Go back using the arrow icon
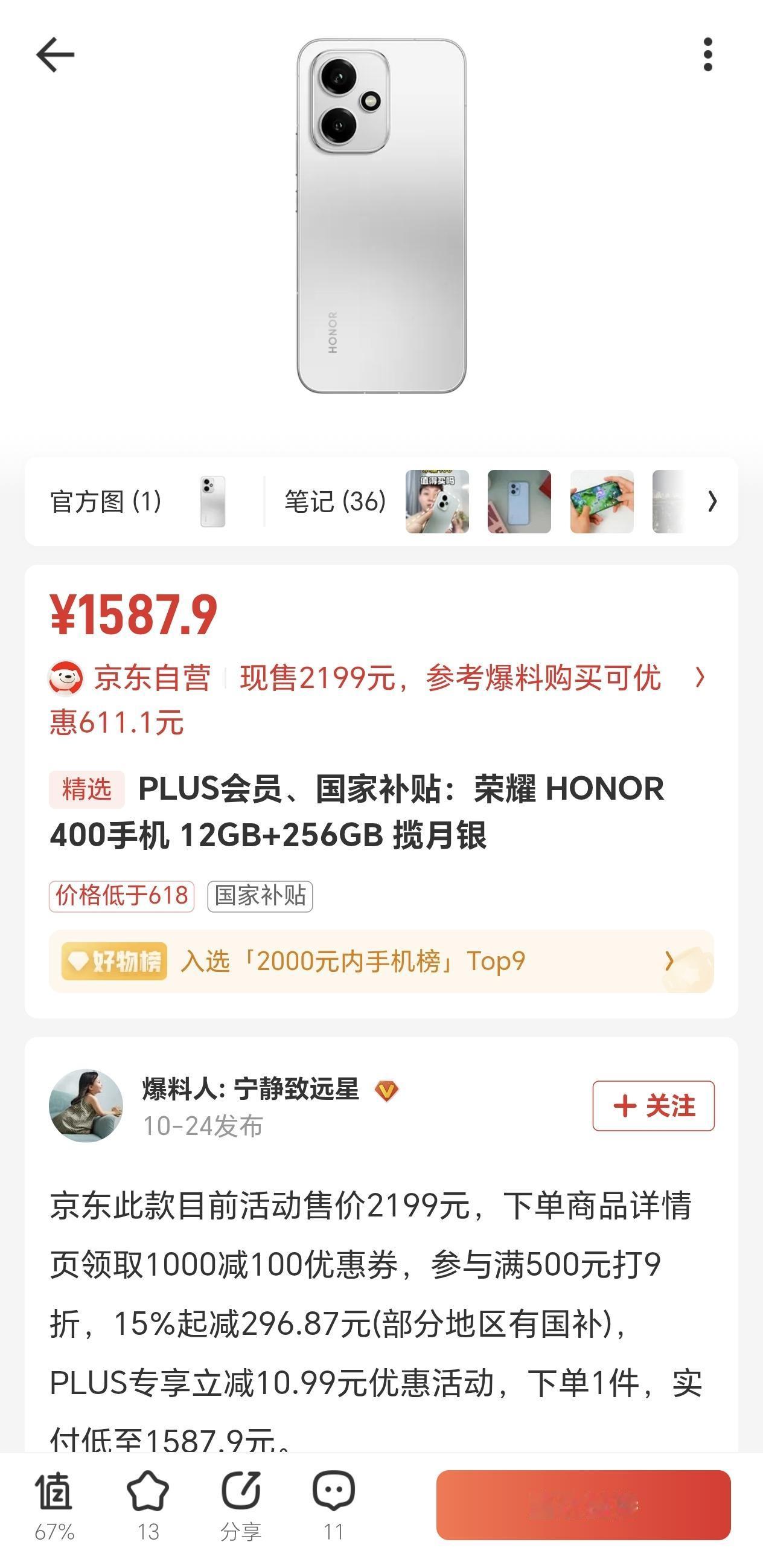763x1568 pixels. point(55,55)
